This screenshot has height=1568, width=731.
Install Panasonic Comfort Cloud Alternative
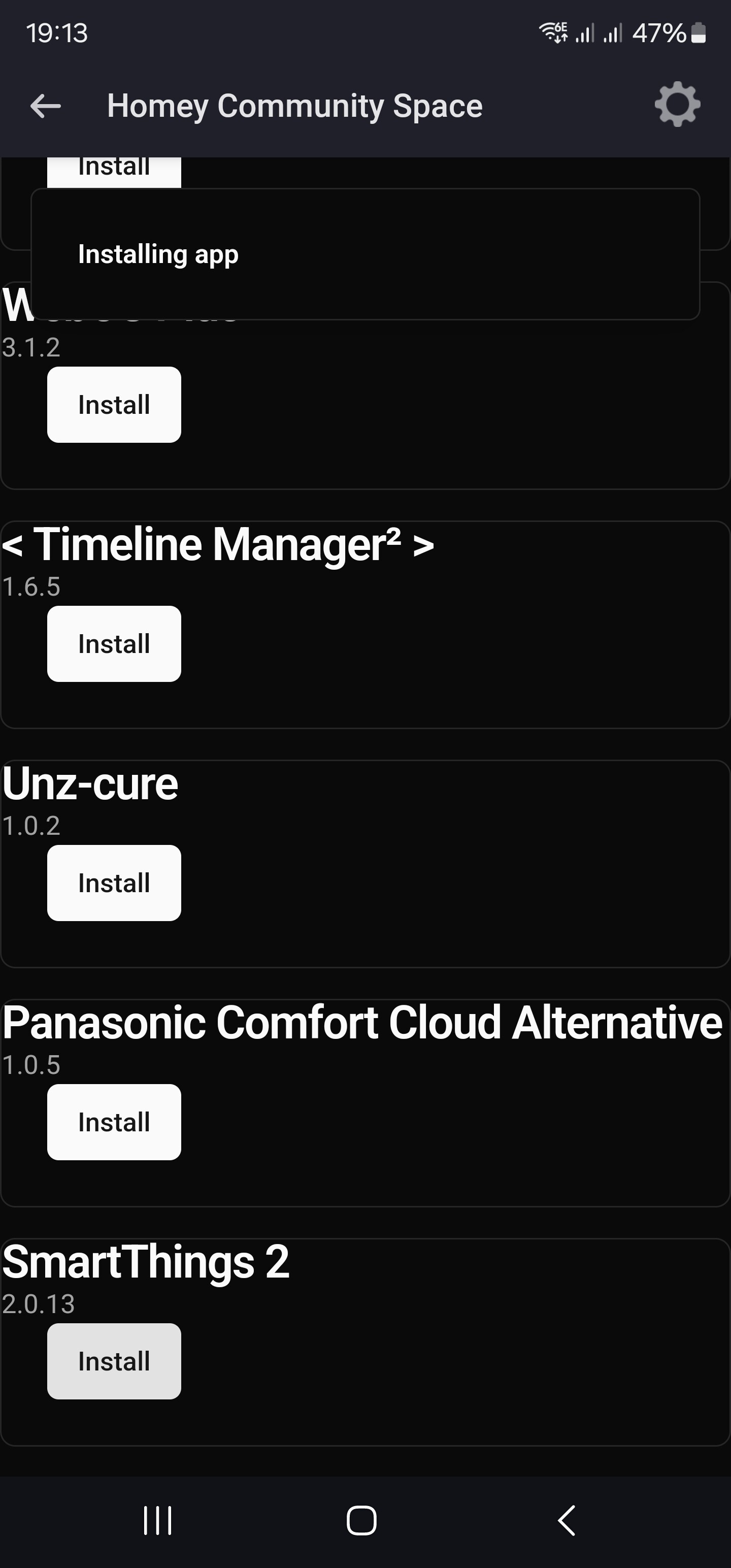point(114,1123)
